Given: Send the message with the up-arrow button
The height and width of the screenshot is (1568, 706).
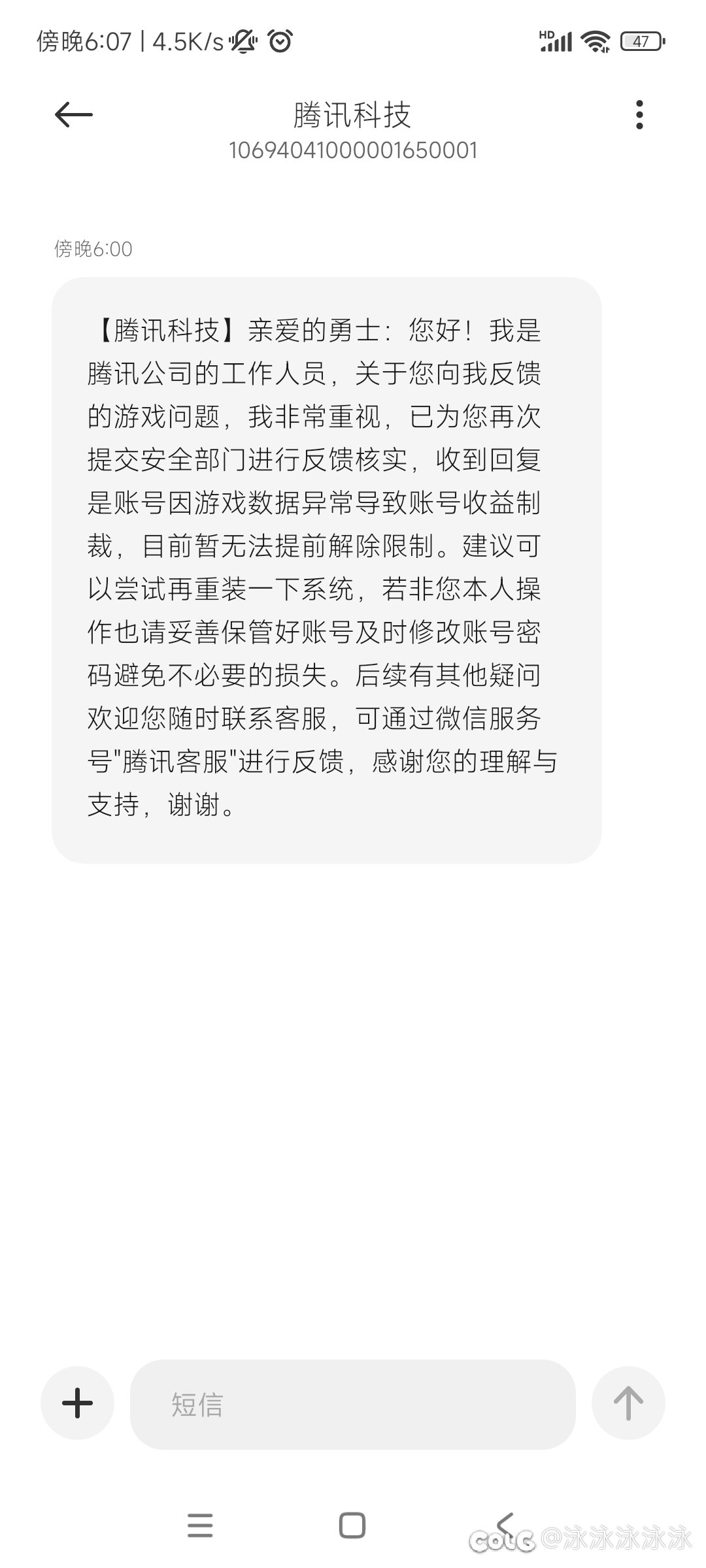Looking at the screenshot, I should pyautogui.click(x=628, y=1403).
